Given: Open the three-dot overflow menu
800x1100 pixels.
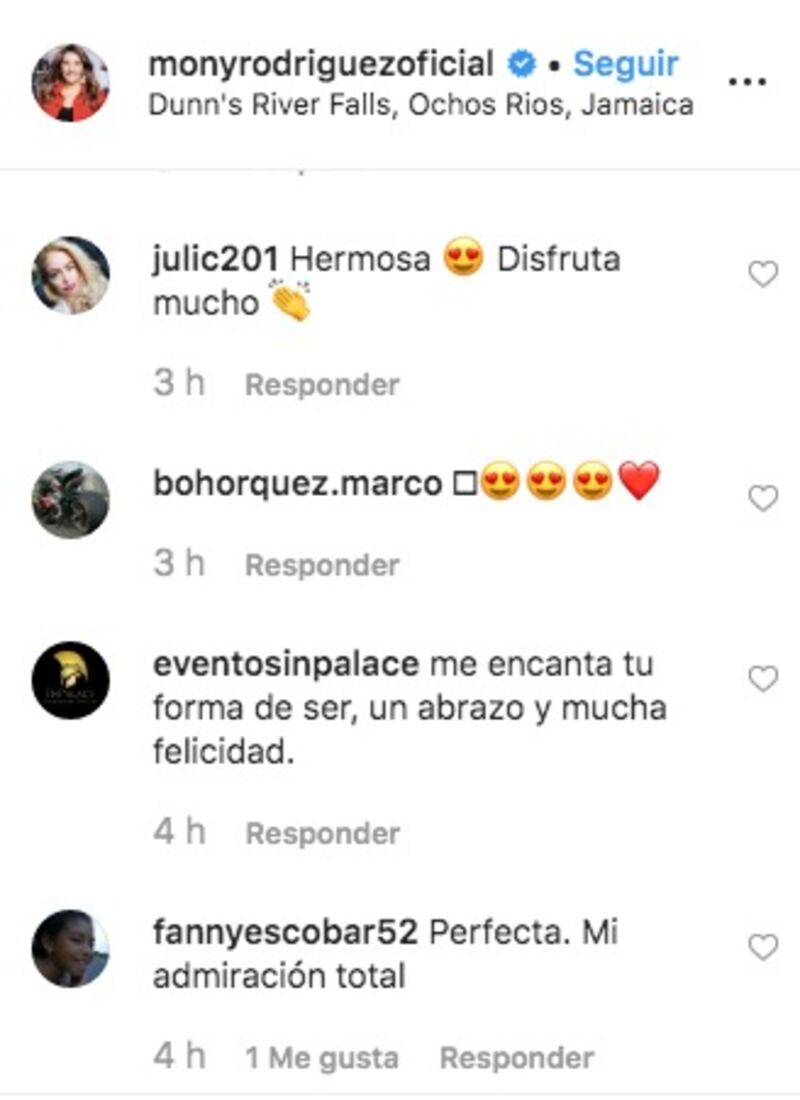Looking at the screenshot, I should [748, 80].
